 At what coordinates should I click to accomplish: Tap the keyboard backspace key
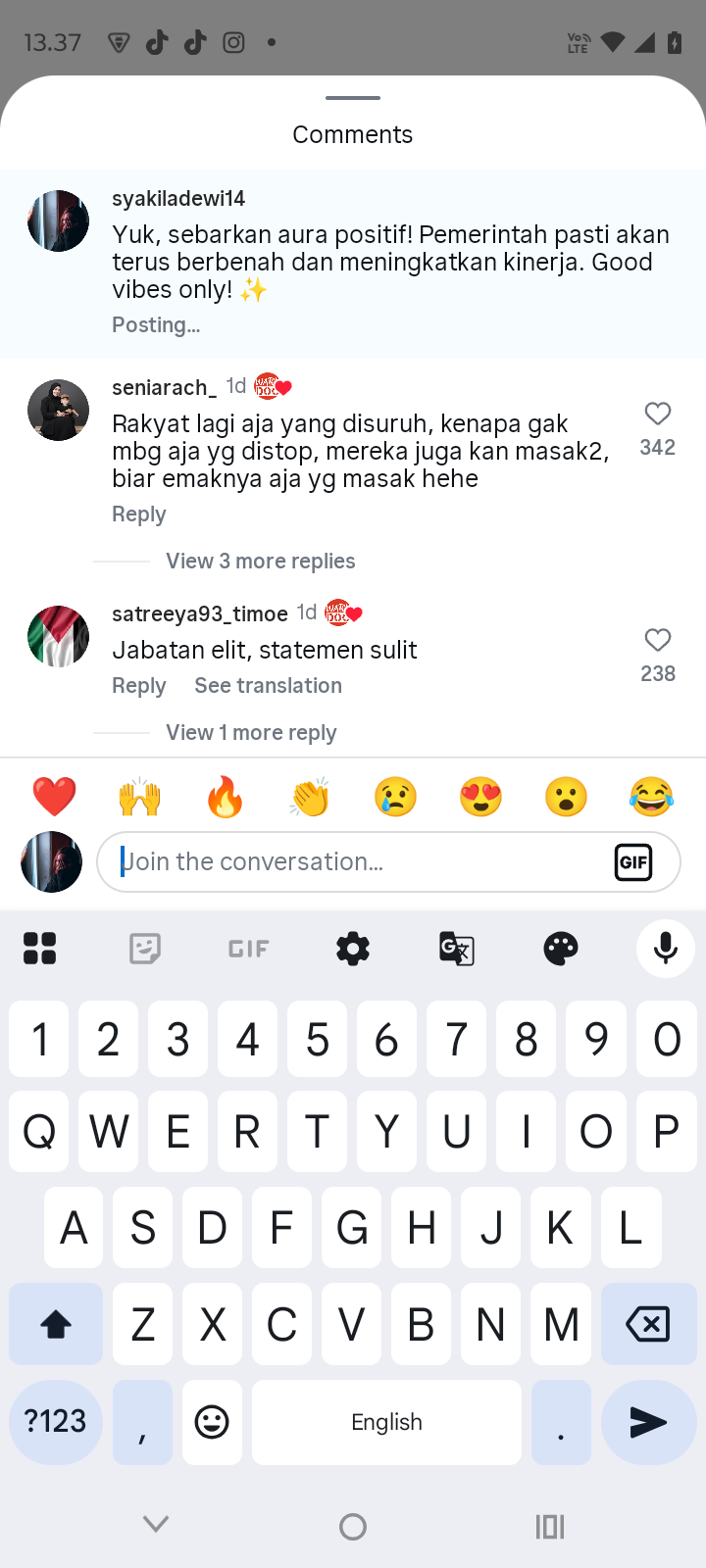coord(647,1324)
